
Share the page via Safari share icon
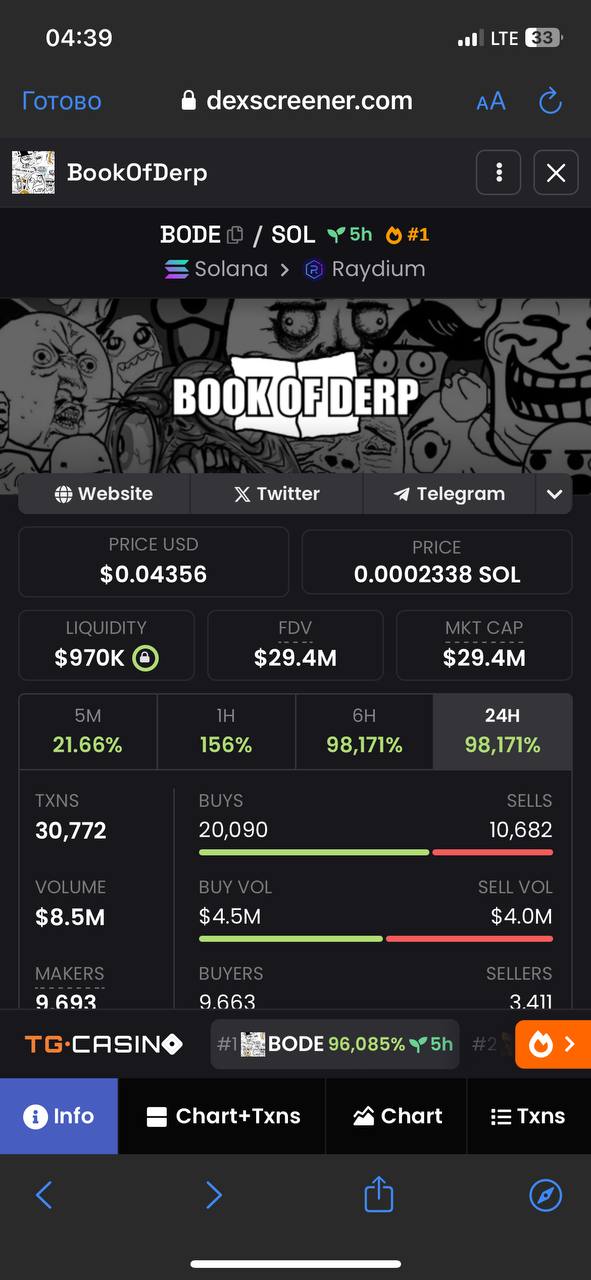[378, 1194]
